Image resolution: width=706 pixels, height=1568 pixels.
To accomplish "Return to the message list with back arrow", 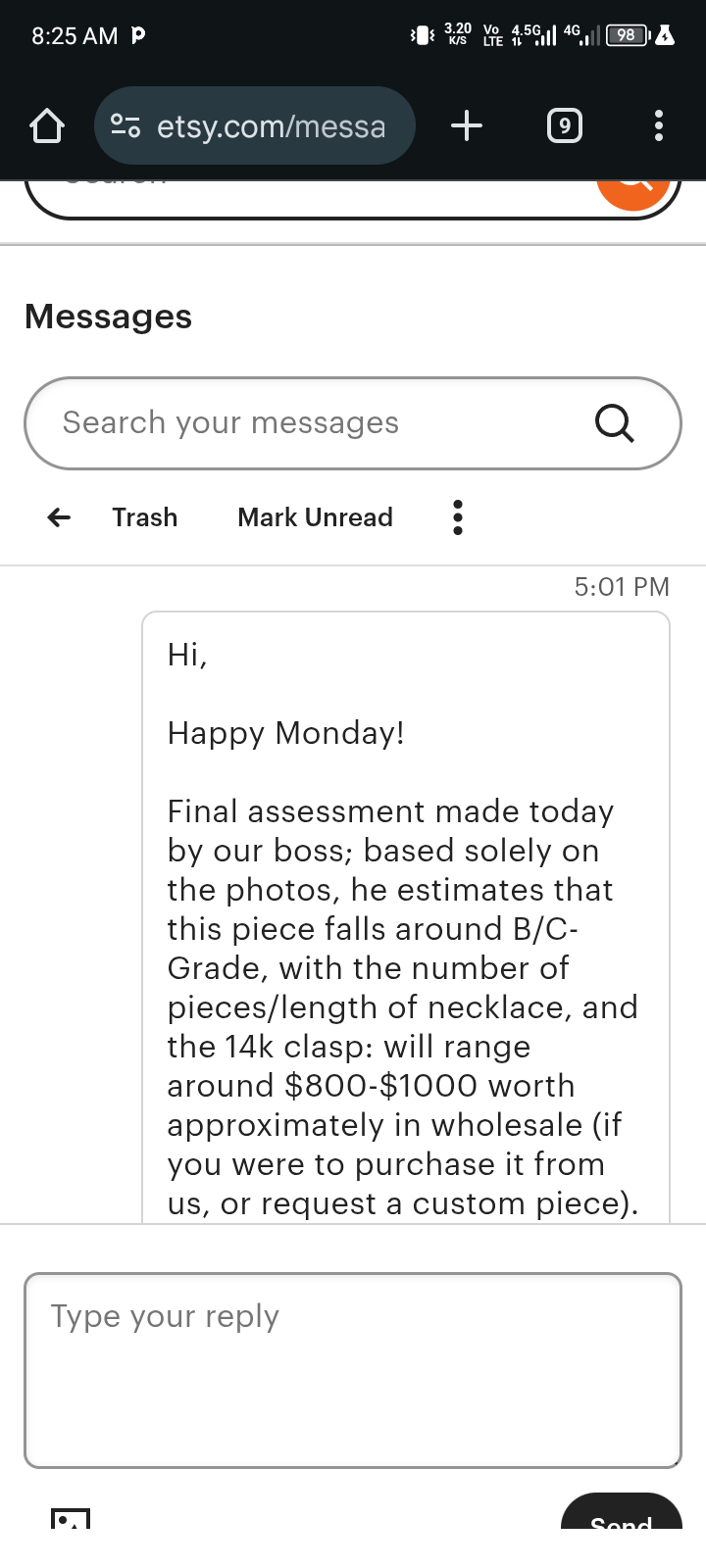I will point(60,517).
